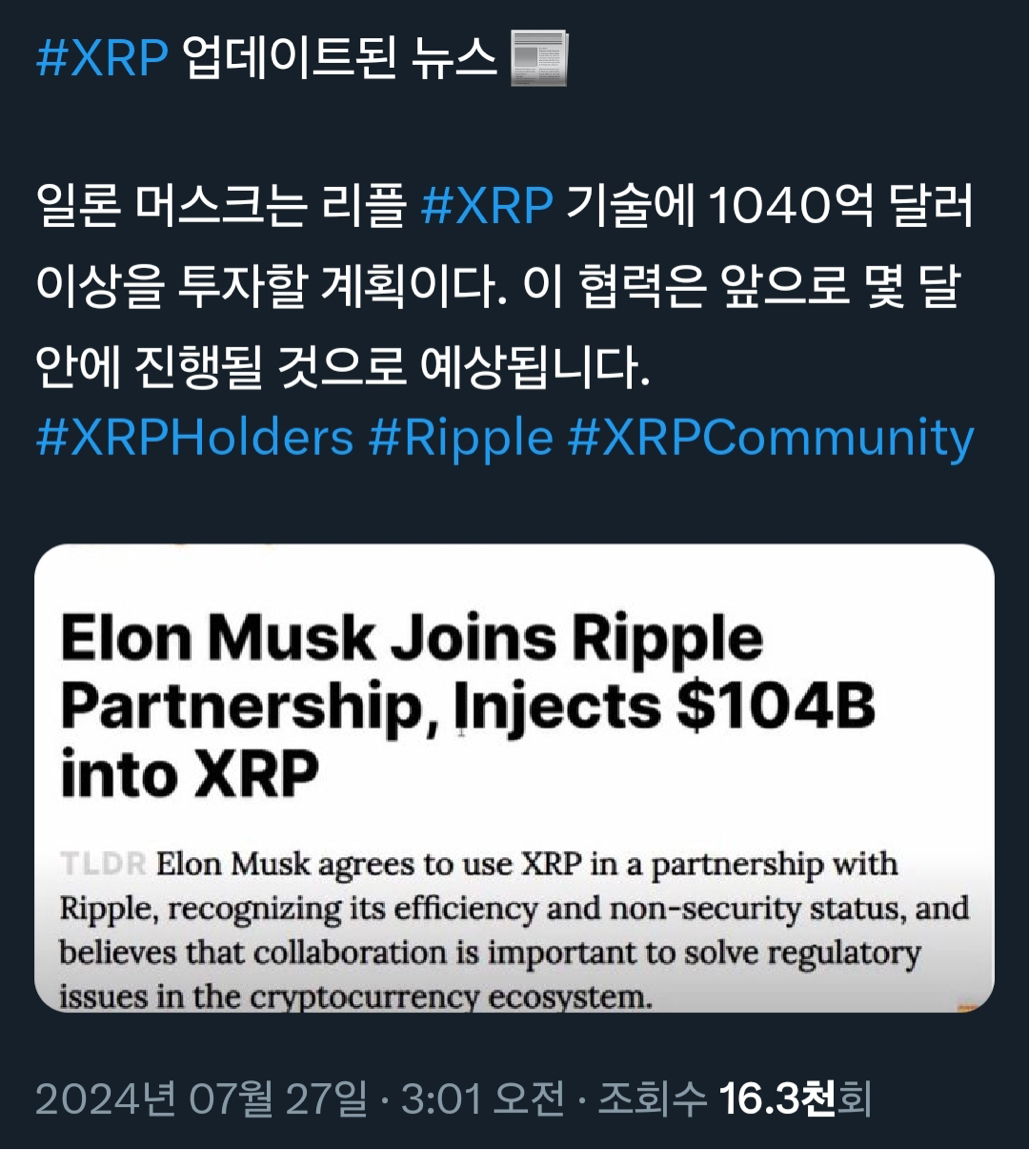Open the #Ripple hashtag link
Screen dimensions: 1029x1150
click(x=460, y=437)
